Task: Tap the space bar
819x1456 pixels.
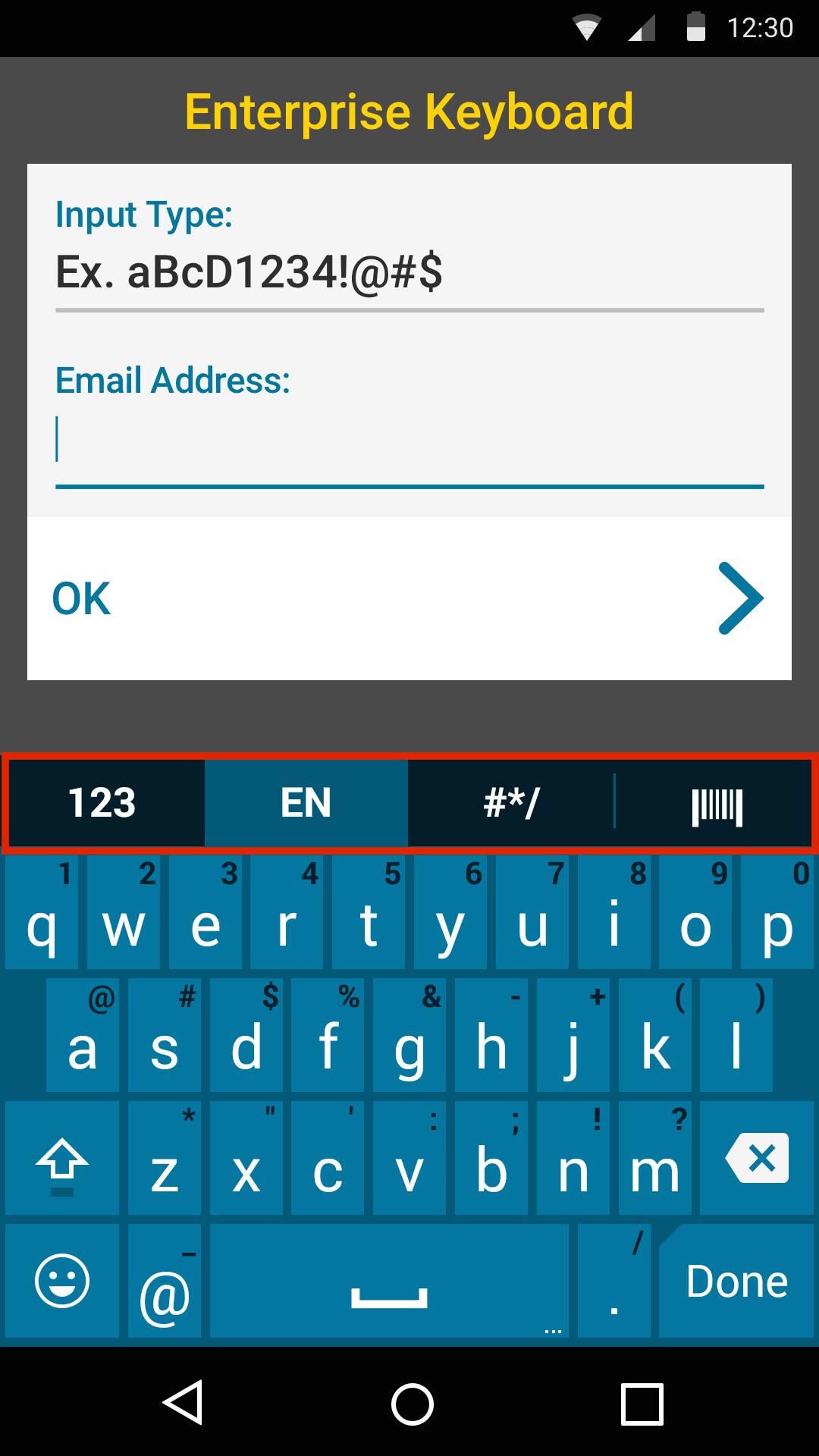Action: (389, 1282)
